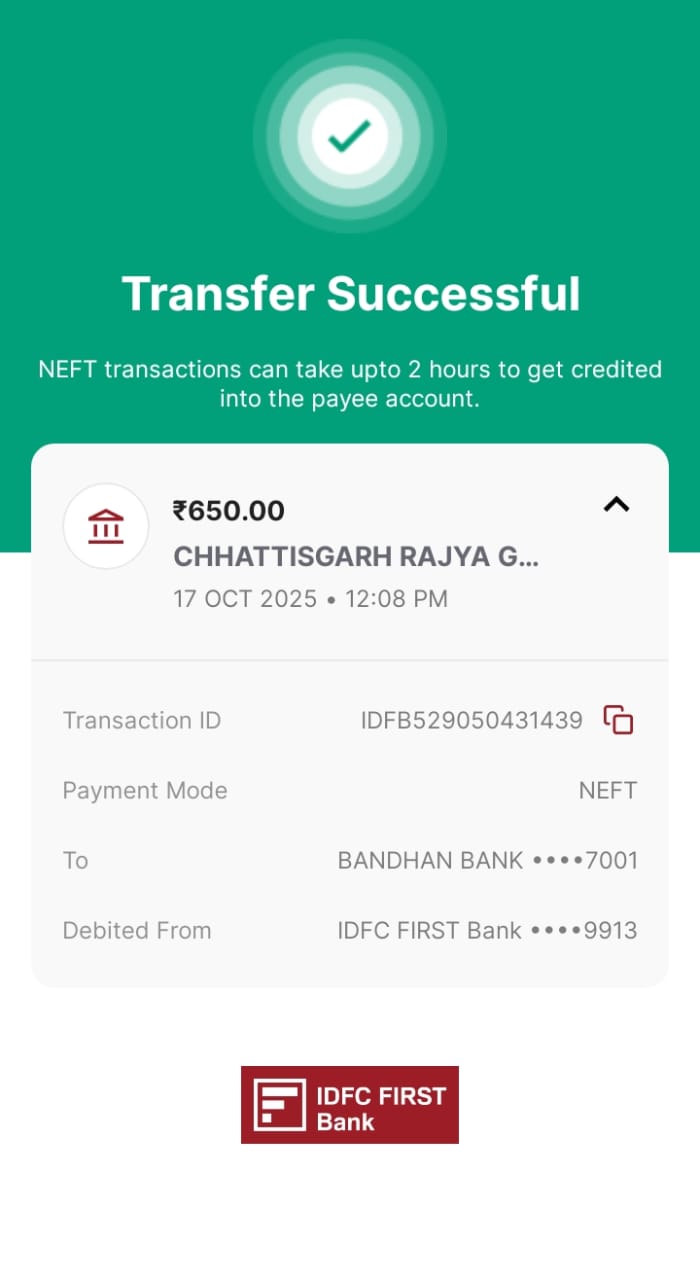Collapse the ₹650.00 transfer details
Viewport: 700px width, 1280px height.
[x=616, y=505]
